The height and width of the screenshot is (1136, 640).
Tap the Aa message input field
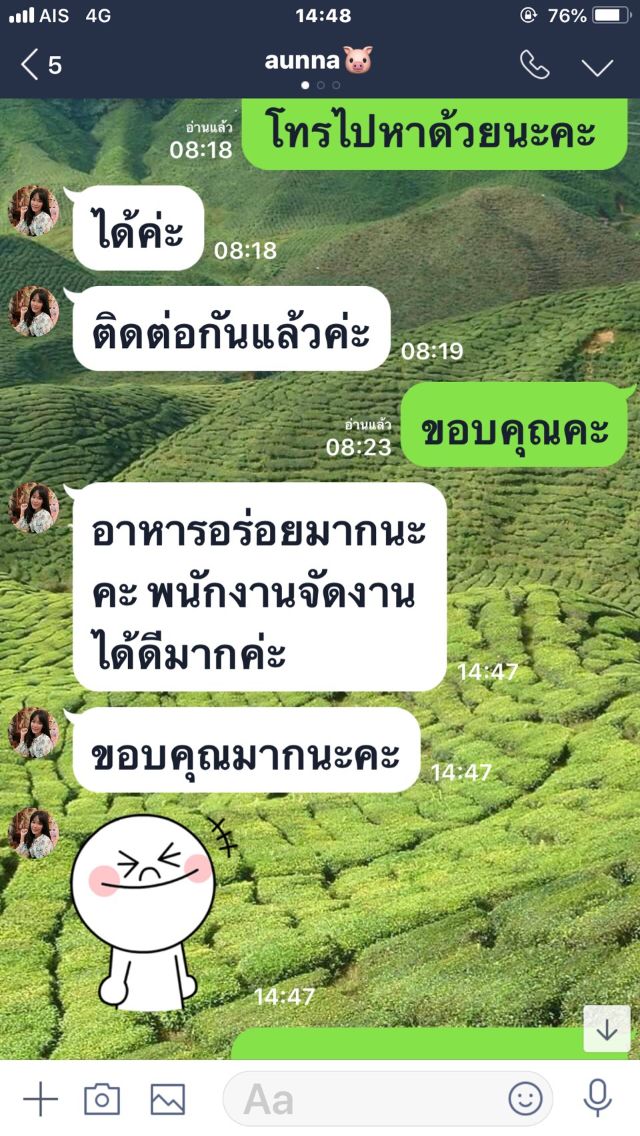pos(360,1099)
